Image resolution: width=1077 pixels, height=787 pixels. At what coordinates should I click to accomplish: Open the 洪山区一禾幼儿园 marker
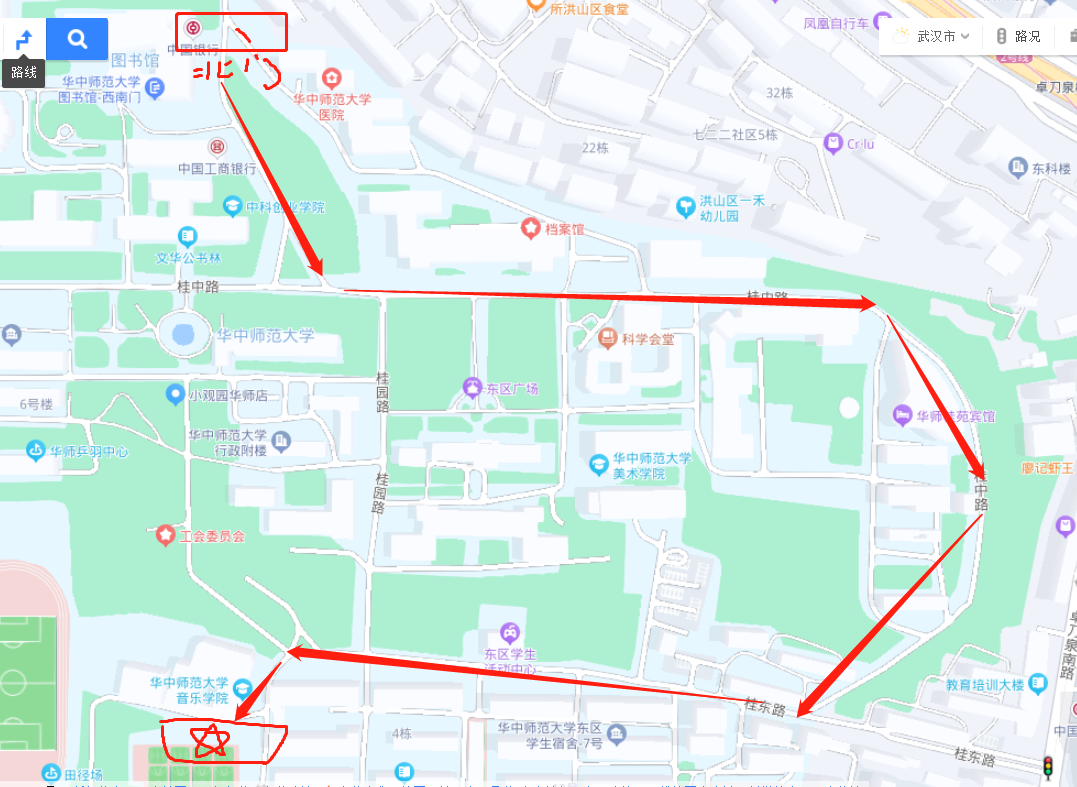click(x=685, y=207)
